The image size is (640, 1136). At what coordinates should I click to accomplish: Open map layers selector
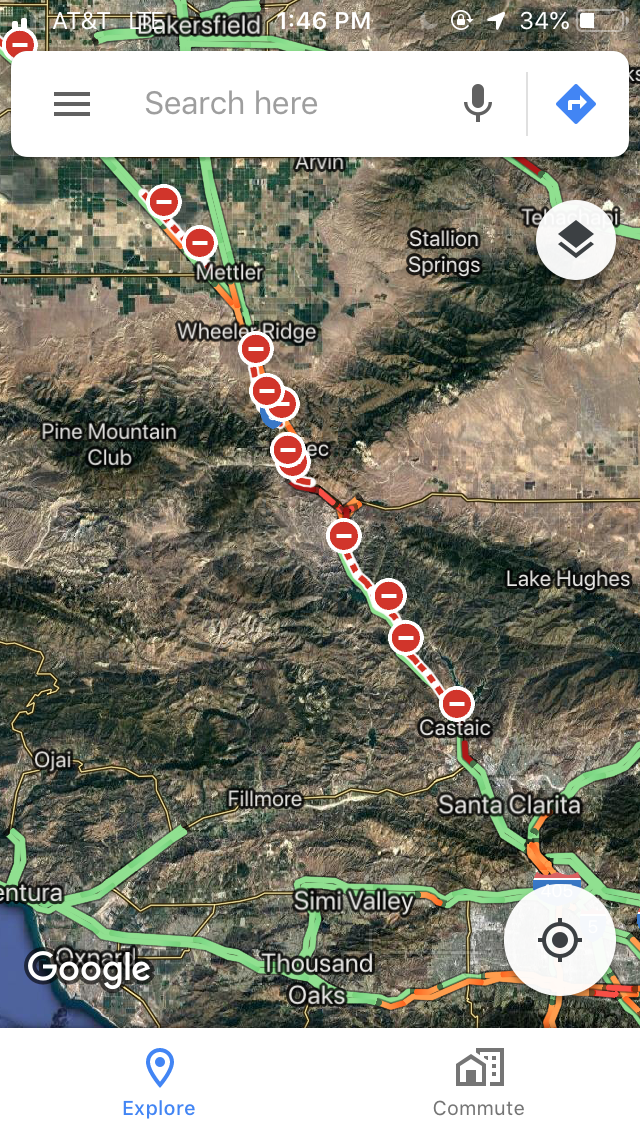pyautogui.click(x=575, y=240)
